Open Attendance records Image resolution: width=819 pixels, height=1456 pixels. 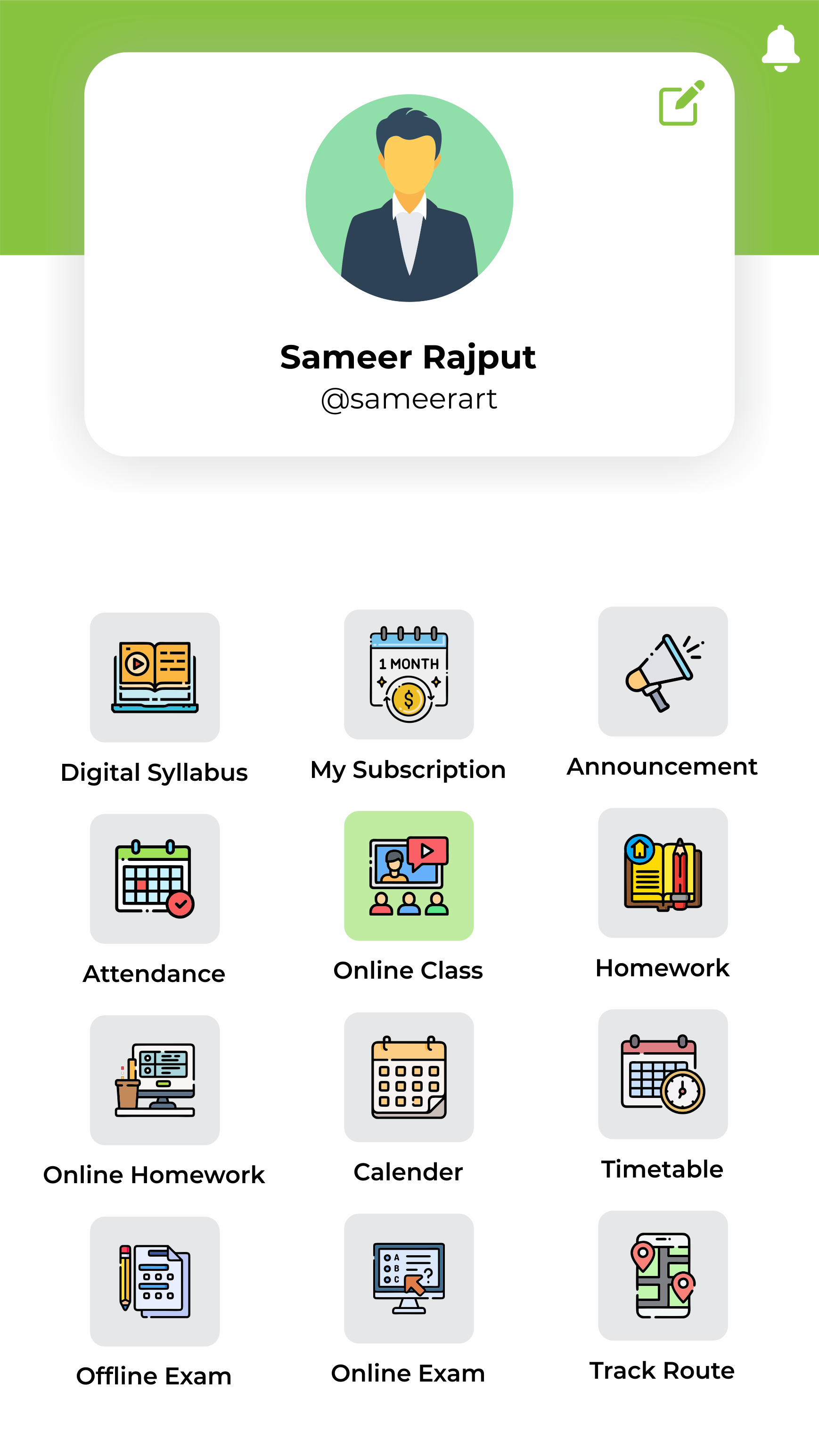[154, 878]
